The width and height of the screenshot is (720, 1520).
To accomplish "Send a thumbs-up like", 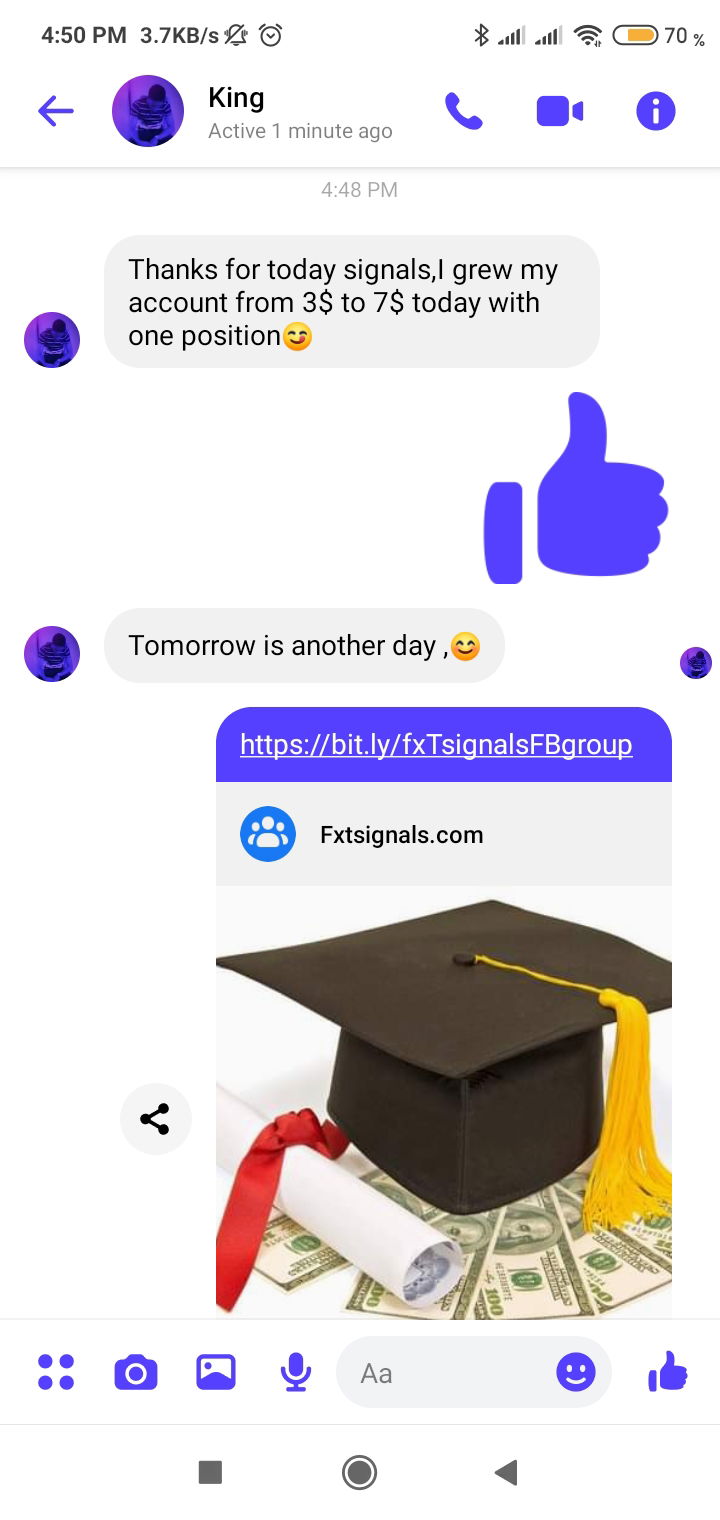I will tap(668, 1371).
